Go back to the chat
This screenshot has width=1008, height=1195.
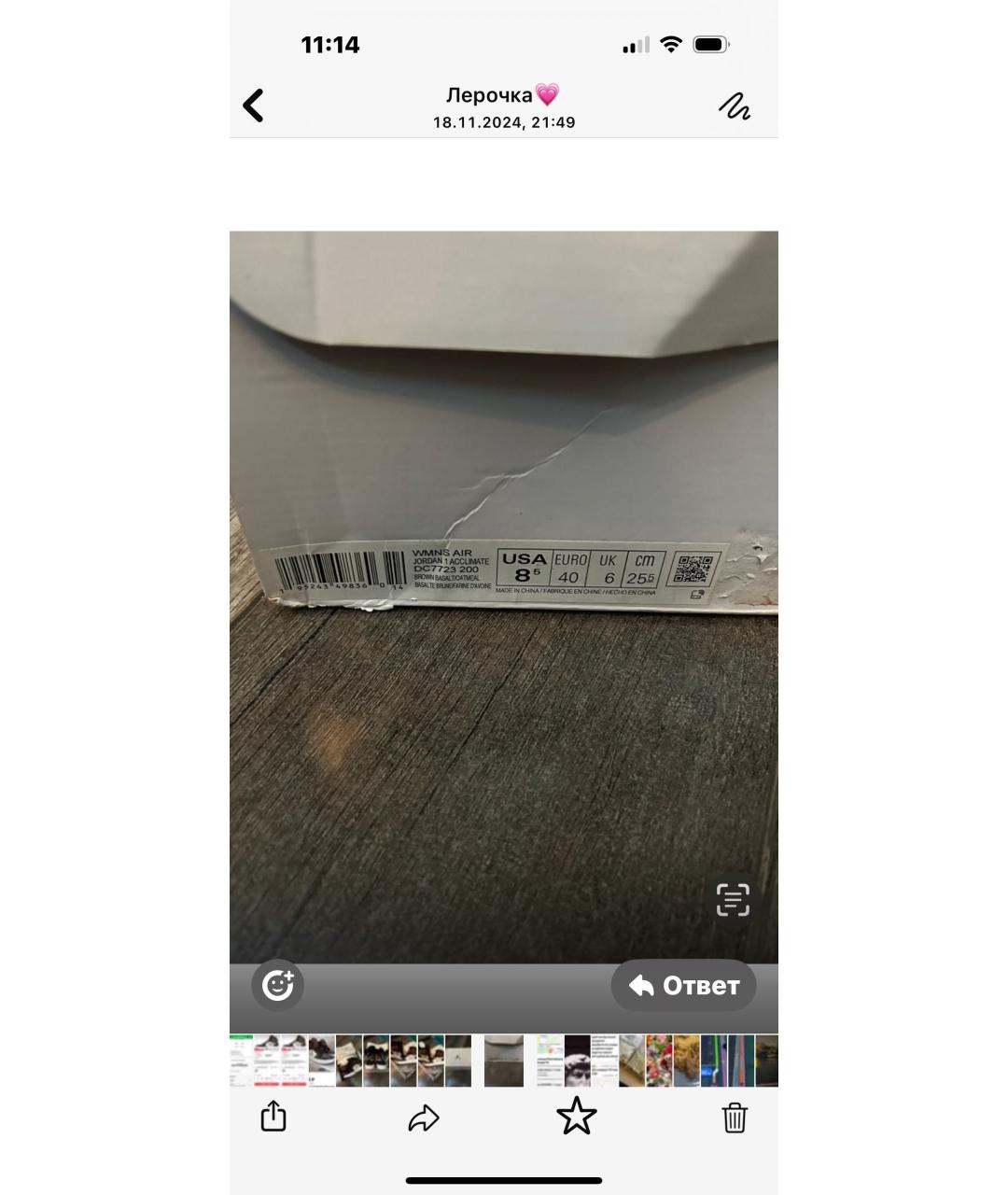click(254, 105)
